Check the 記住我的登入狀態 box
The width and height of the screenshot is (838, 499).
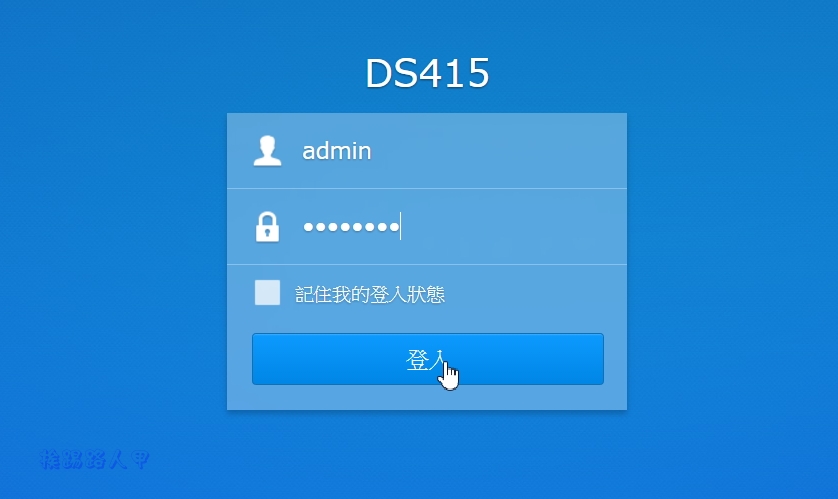pyautogui.click(x=267, y=293)
